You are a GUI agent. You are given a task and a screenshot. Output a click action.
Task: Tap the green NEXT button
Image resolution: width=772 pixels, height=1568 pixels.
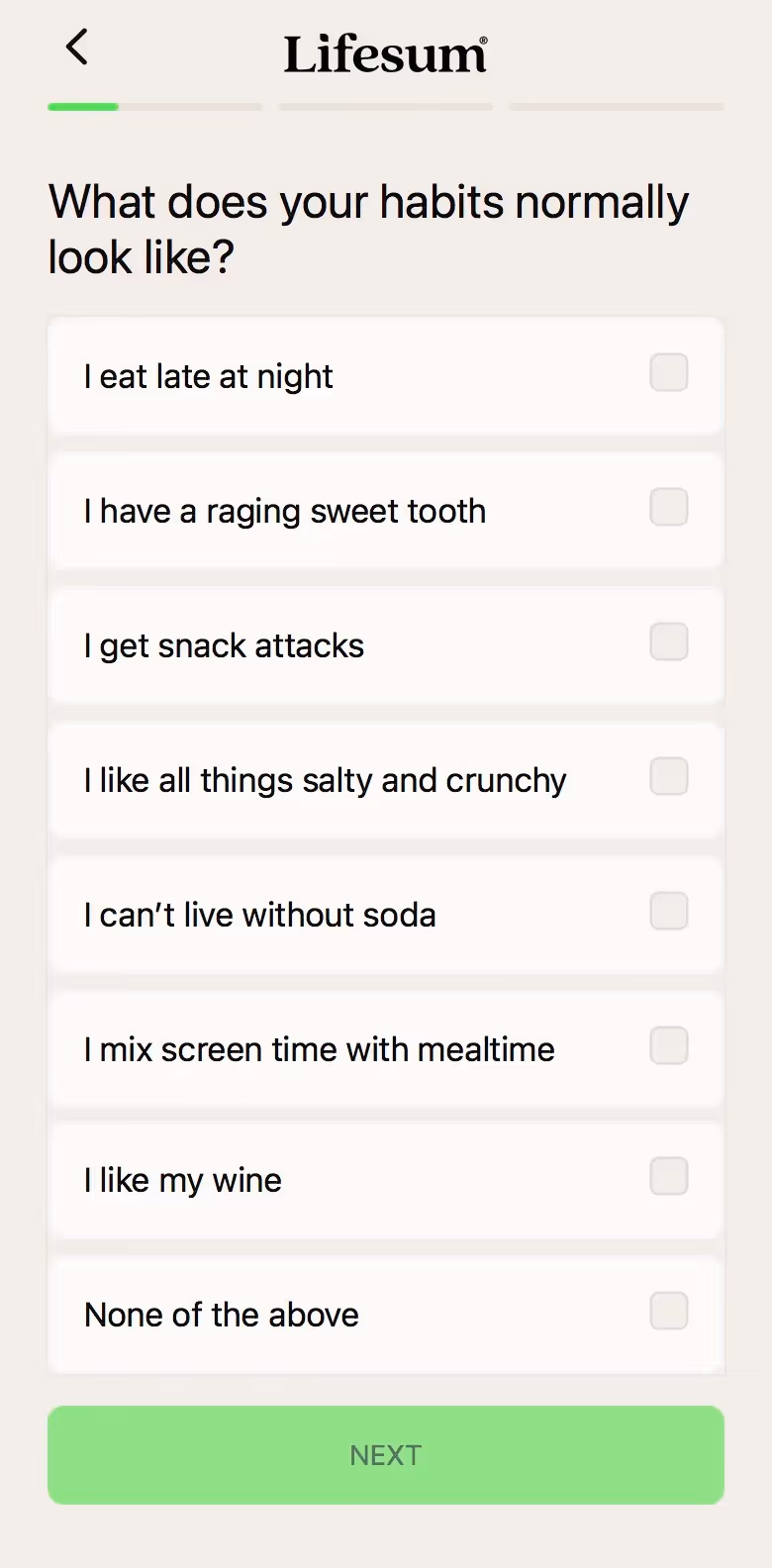(x=386, y=1455)
